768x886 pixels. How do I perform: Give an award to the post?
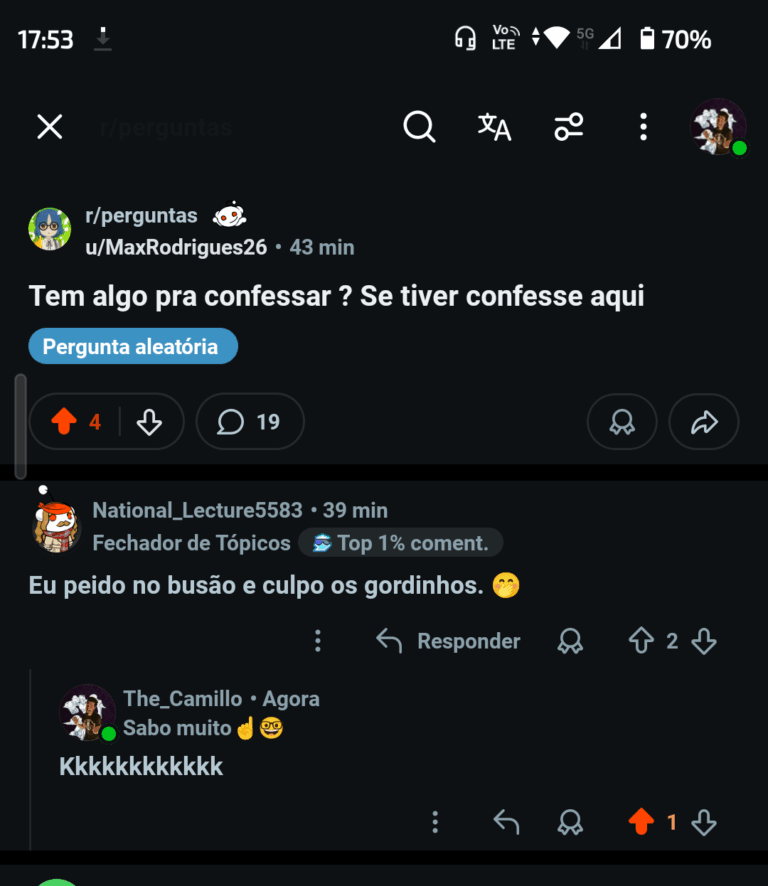pyautogui.click(x=622, y=422)
